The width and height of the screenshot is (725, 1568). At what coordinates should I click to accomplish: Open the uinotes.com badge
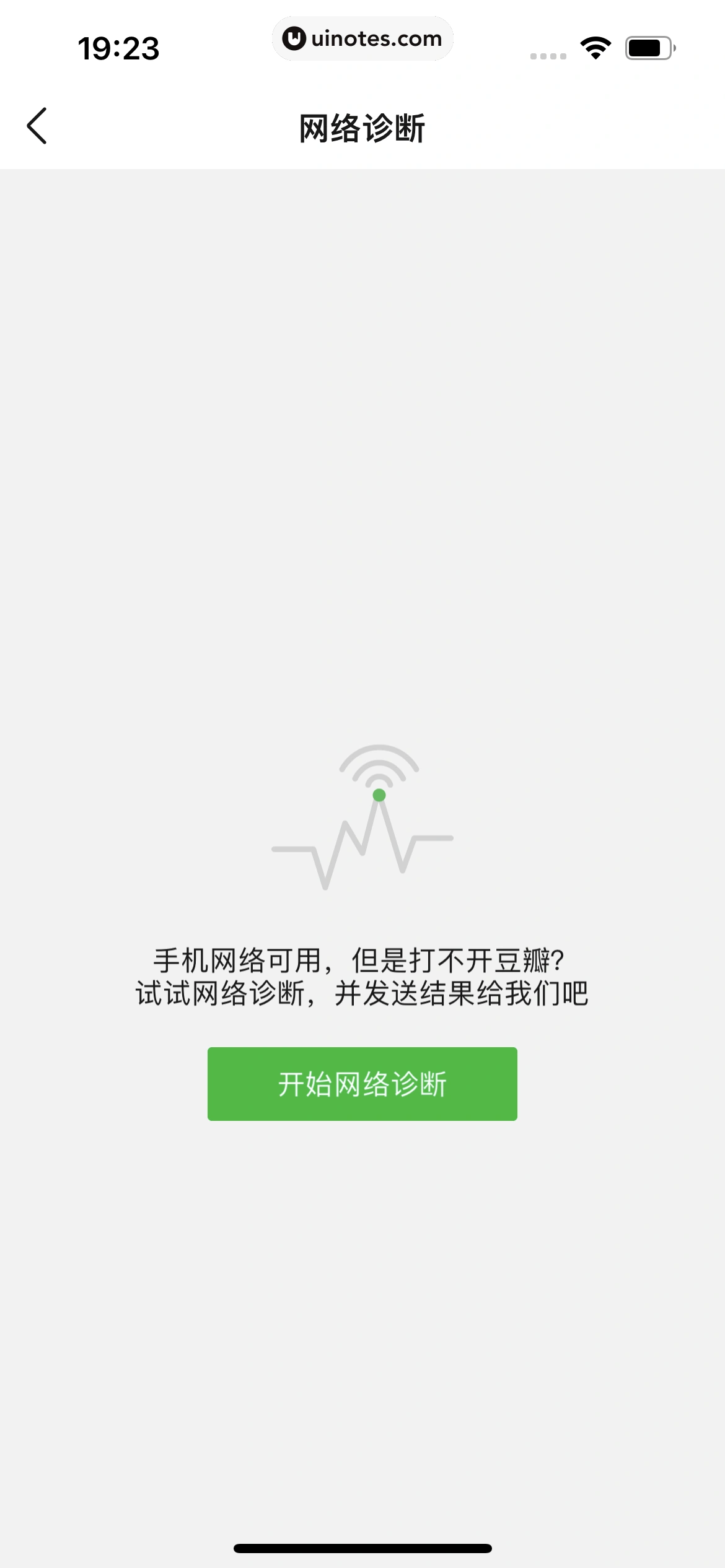[x=362, y=38]
